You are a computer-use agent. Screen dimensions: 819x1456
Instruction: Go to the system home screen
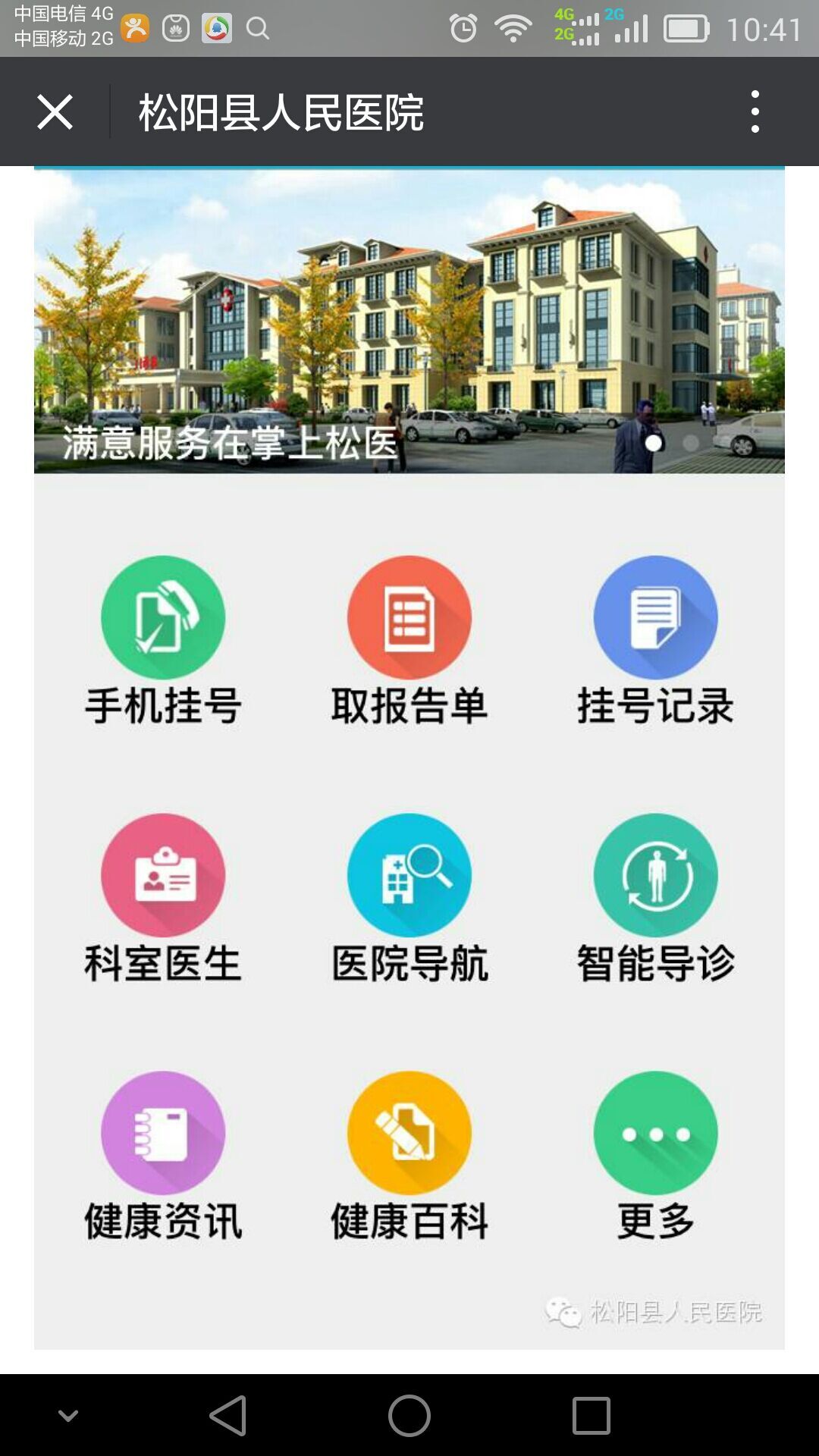[409, 1415]
